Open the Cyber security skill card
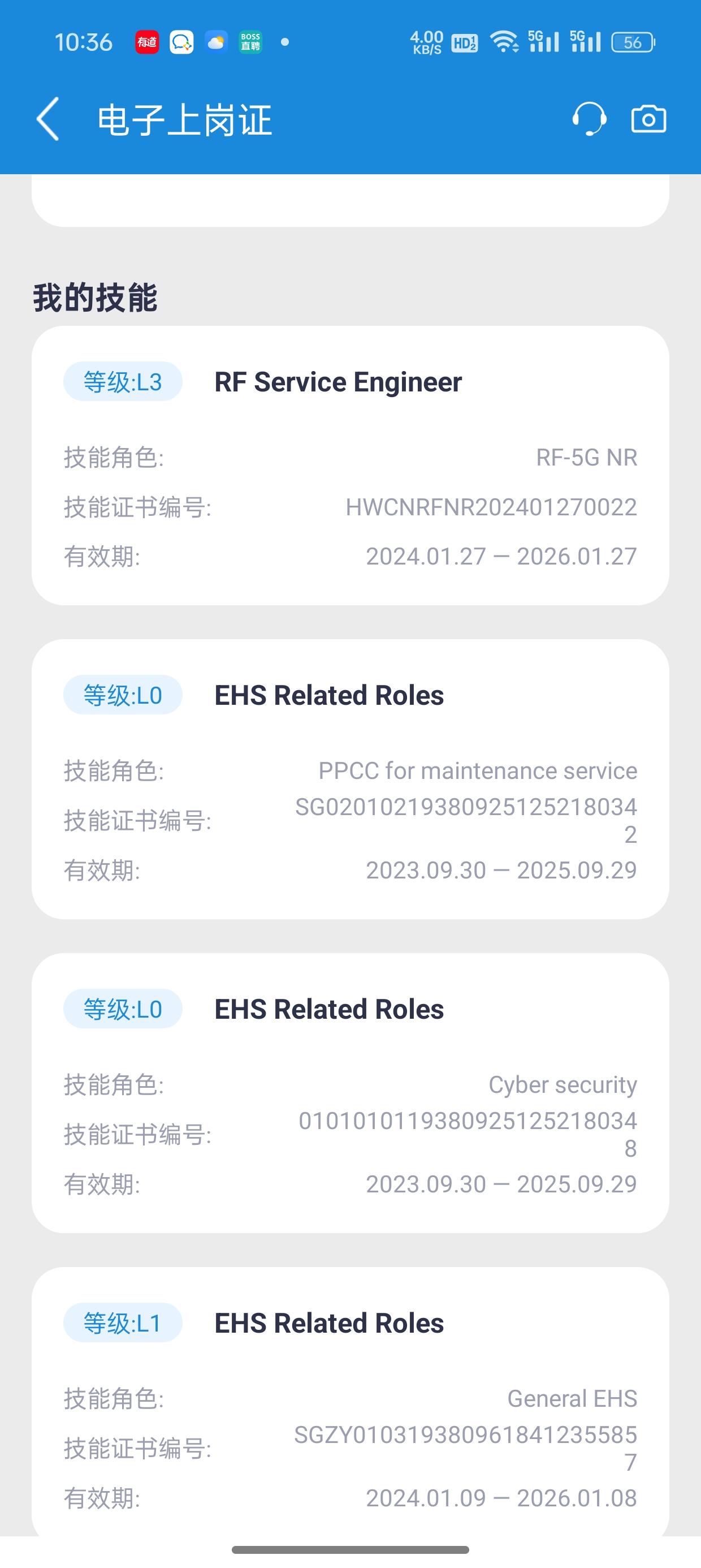701x1568 pixels. [350, 1093]
